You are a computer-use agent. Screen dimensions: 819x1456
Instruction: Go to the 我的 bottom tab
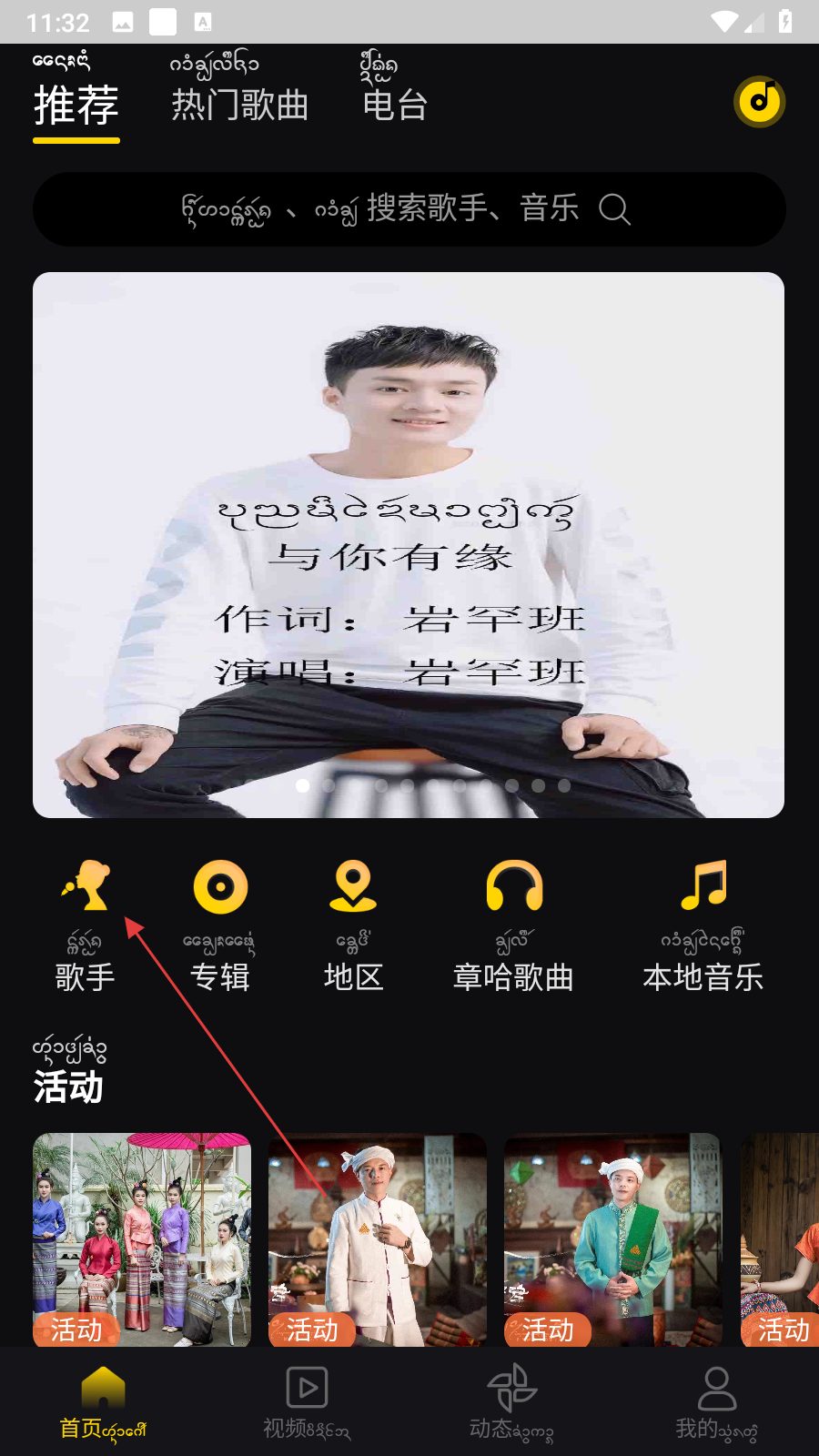[x=717, y=1403]
